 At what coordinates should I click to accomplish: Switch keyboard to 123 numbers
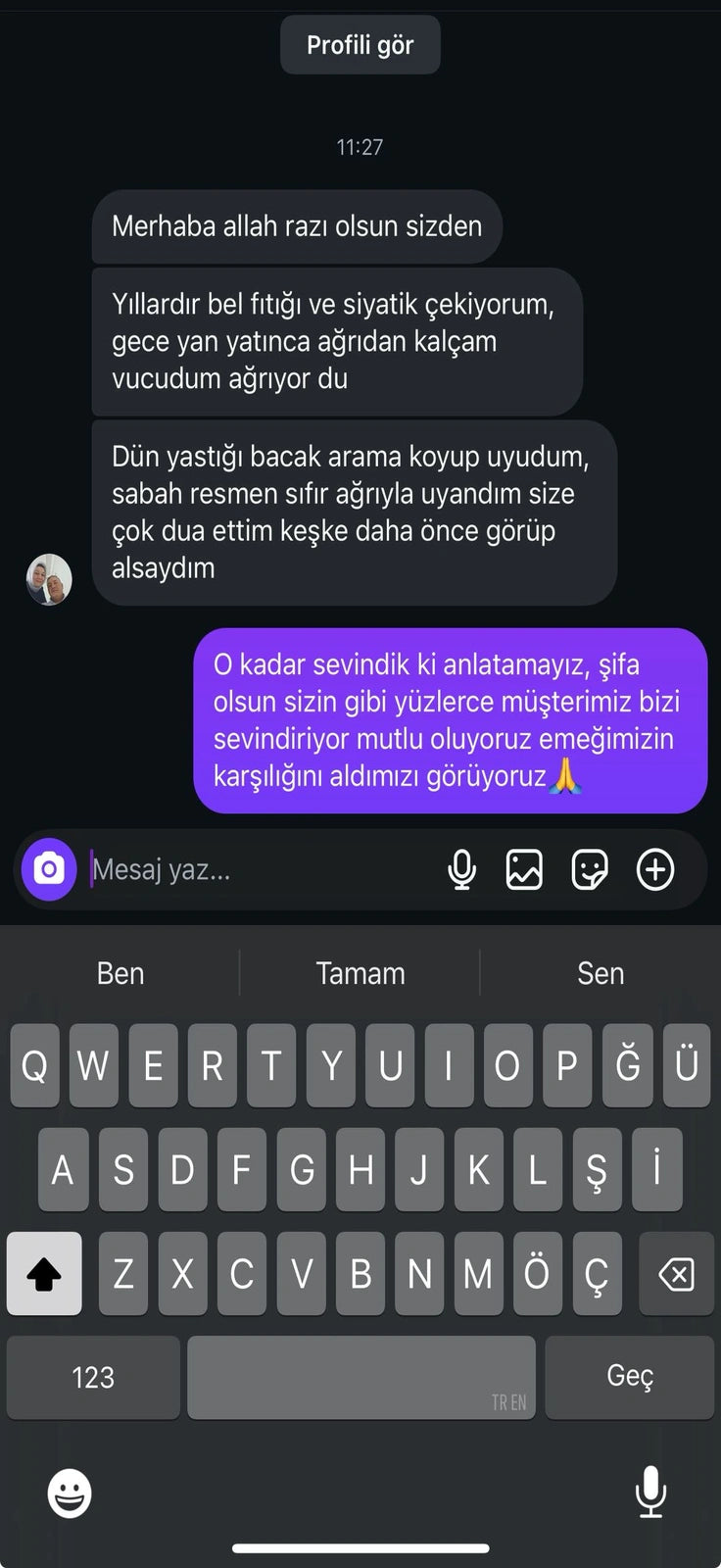(x=93, y=1377)
